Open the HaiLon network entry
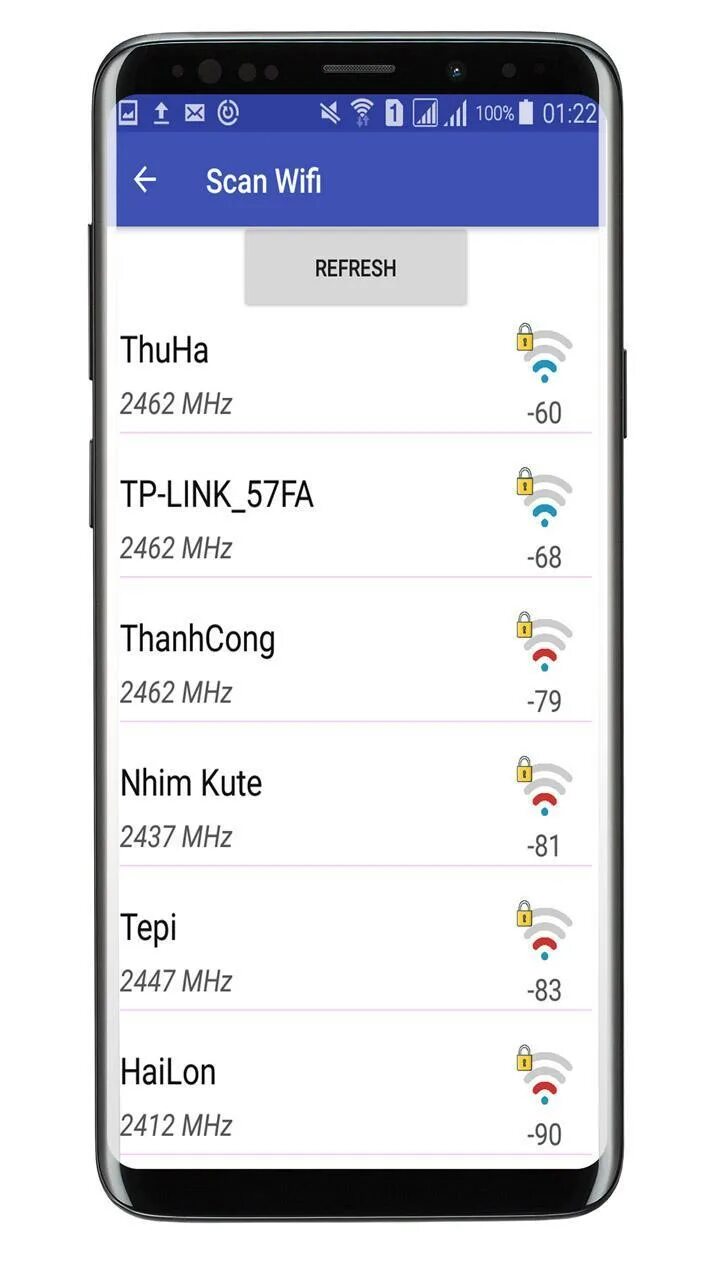The height and width of the screenshot is (1280, 720). click(355, 1096)
